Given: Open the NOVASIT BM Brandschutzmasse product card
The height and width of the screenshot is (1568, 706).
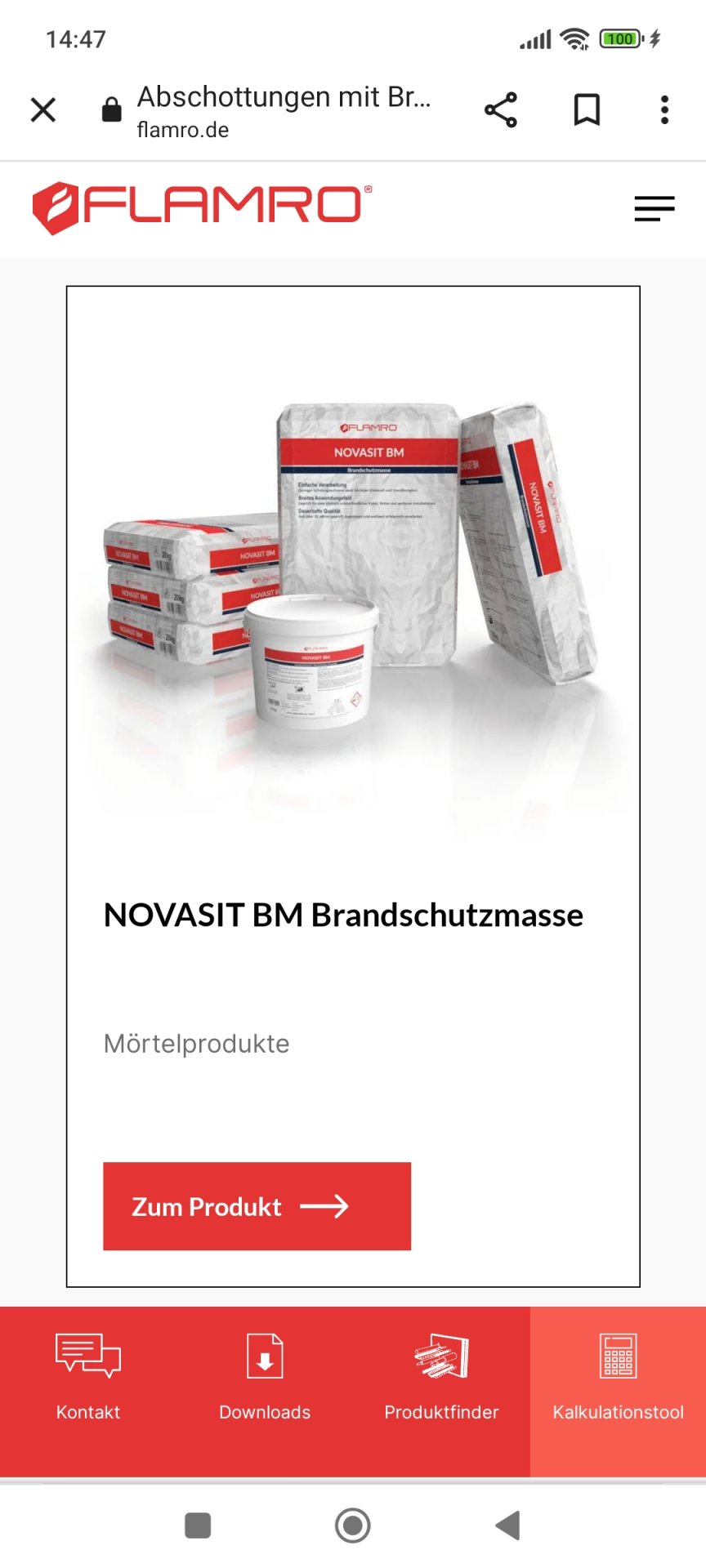Looking at the screenshot, I should pyautogui.click(x=353, y=786).
